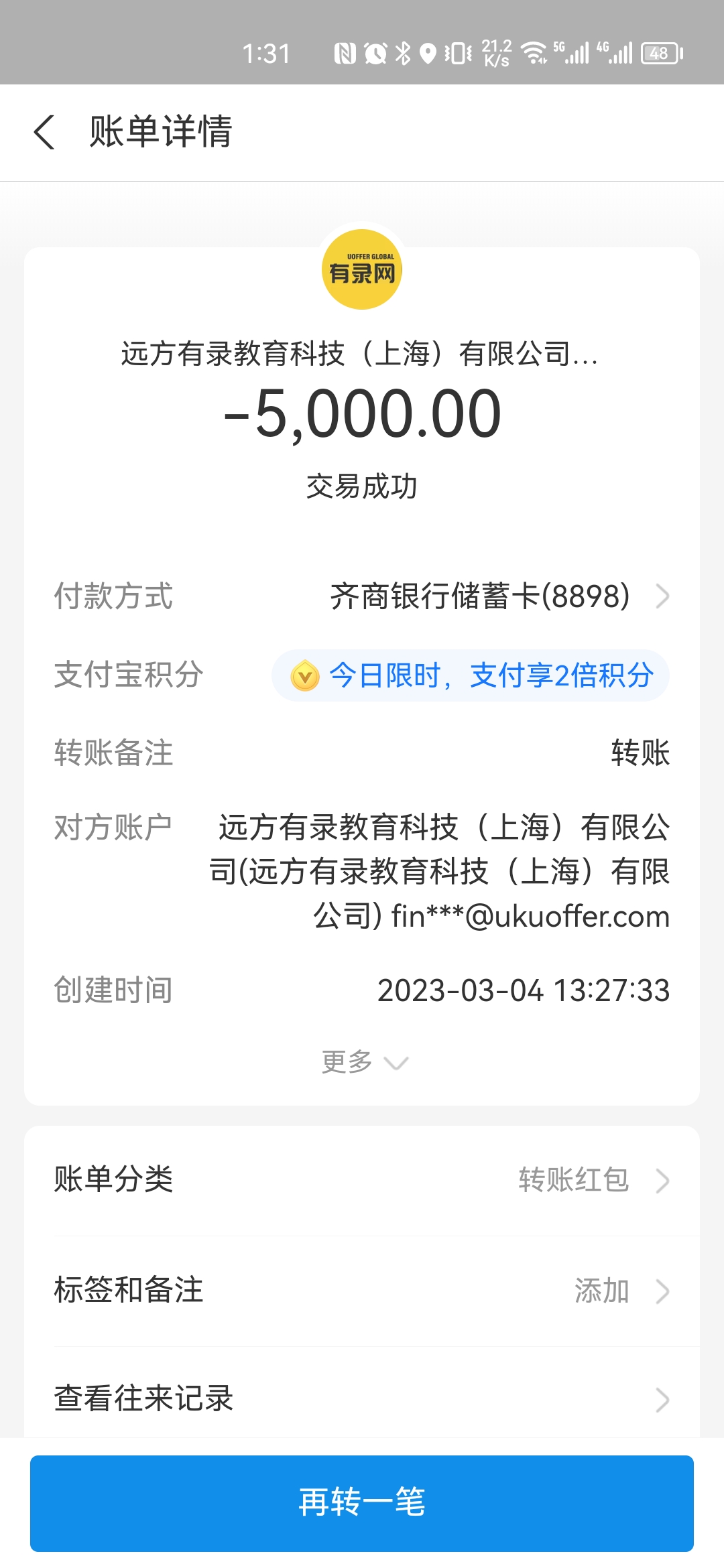Go back from 账单详情 page

pos(44,132)
